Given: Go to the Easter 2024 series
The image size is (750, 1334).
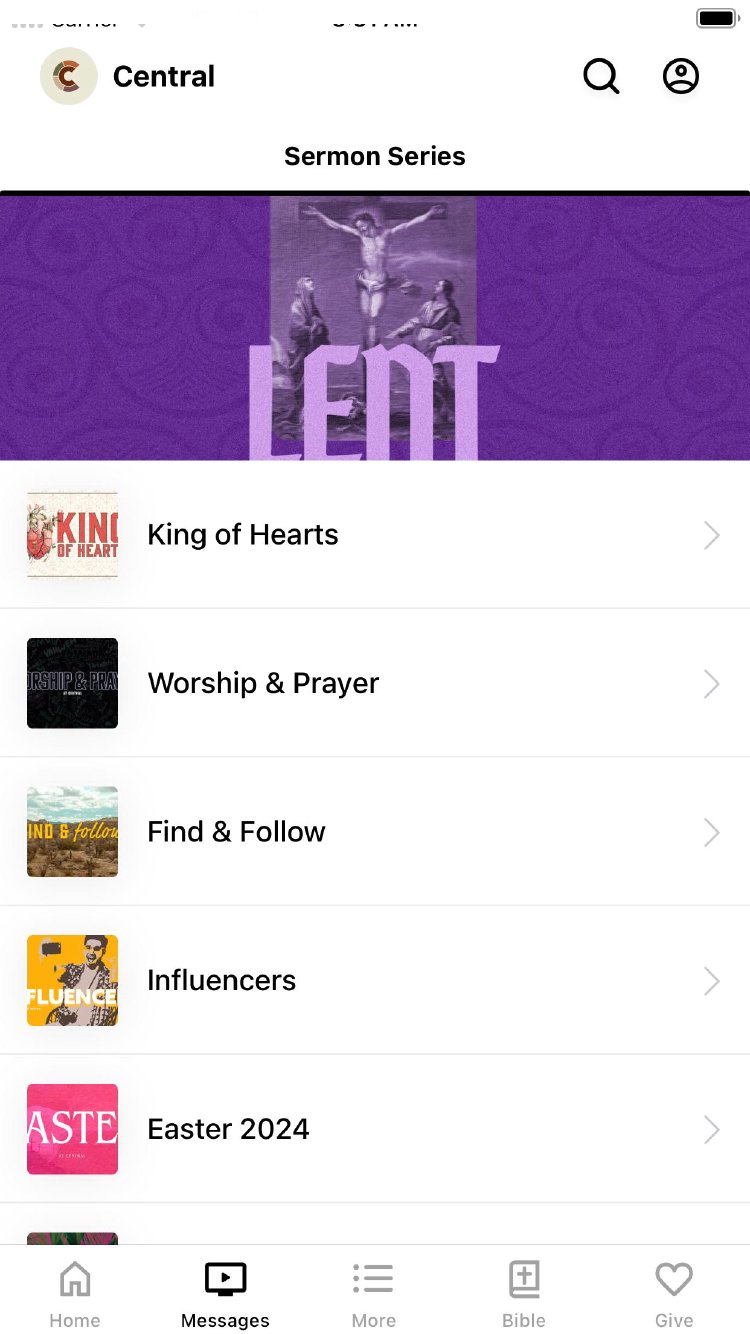Looking at the screenshot, I should point(375,1129).
